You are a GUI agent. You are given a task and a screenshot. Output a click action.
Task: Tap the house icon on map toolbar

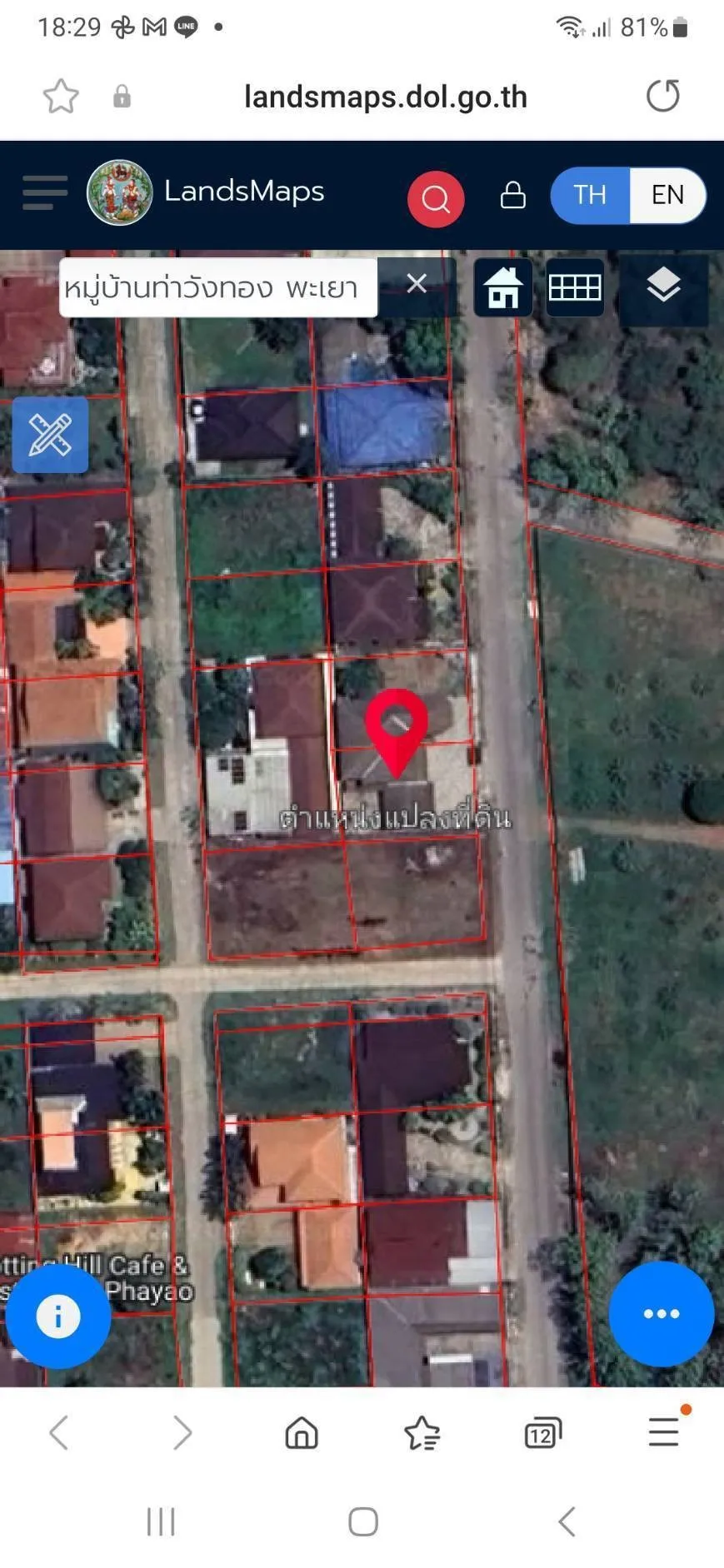tap(503, 288)
